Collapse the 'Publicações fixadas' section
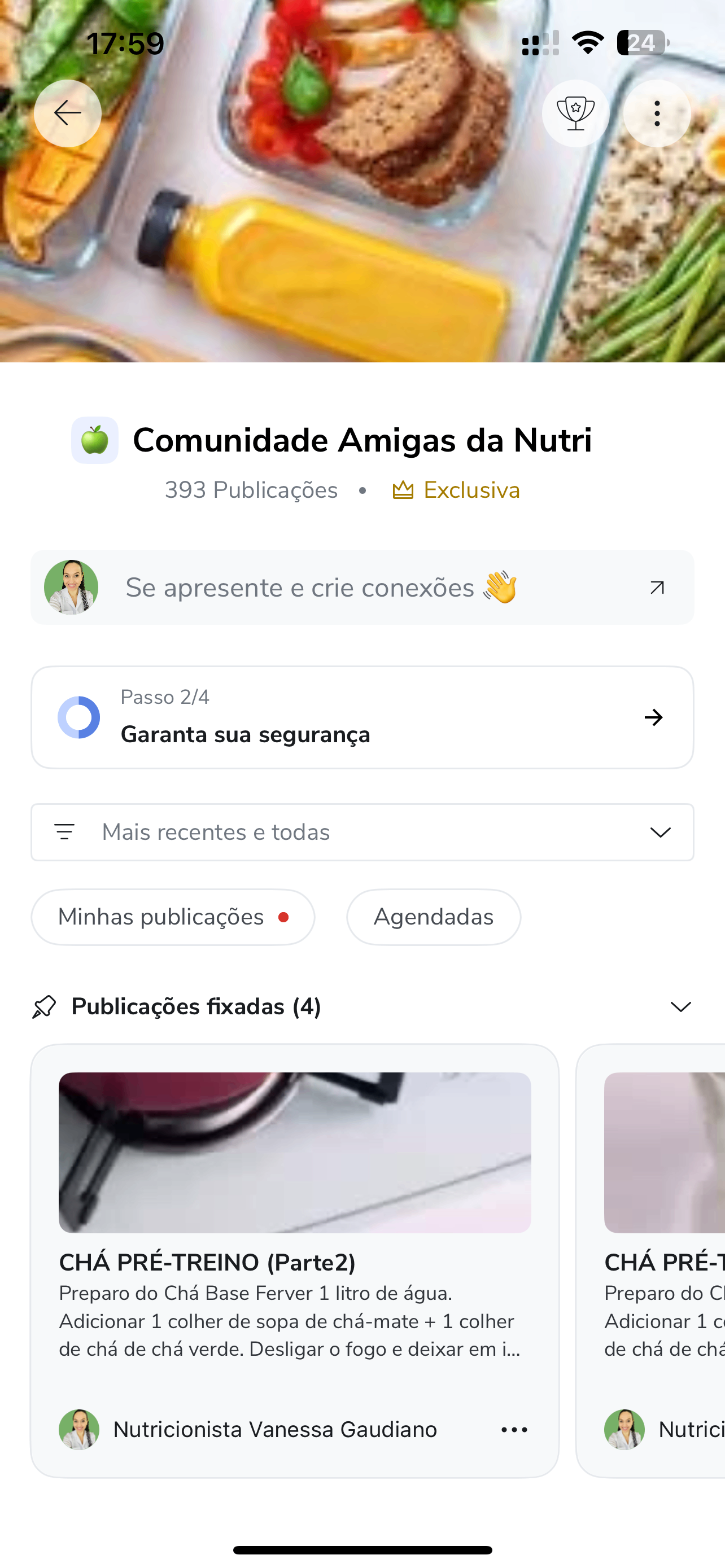The height and width of the screenshot is (1568, 725). pos(680,1007)
